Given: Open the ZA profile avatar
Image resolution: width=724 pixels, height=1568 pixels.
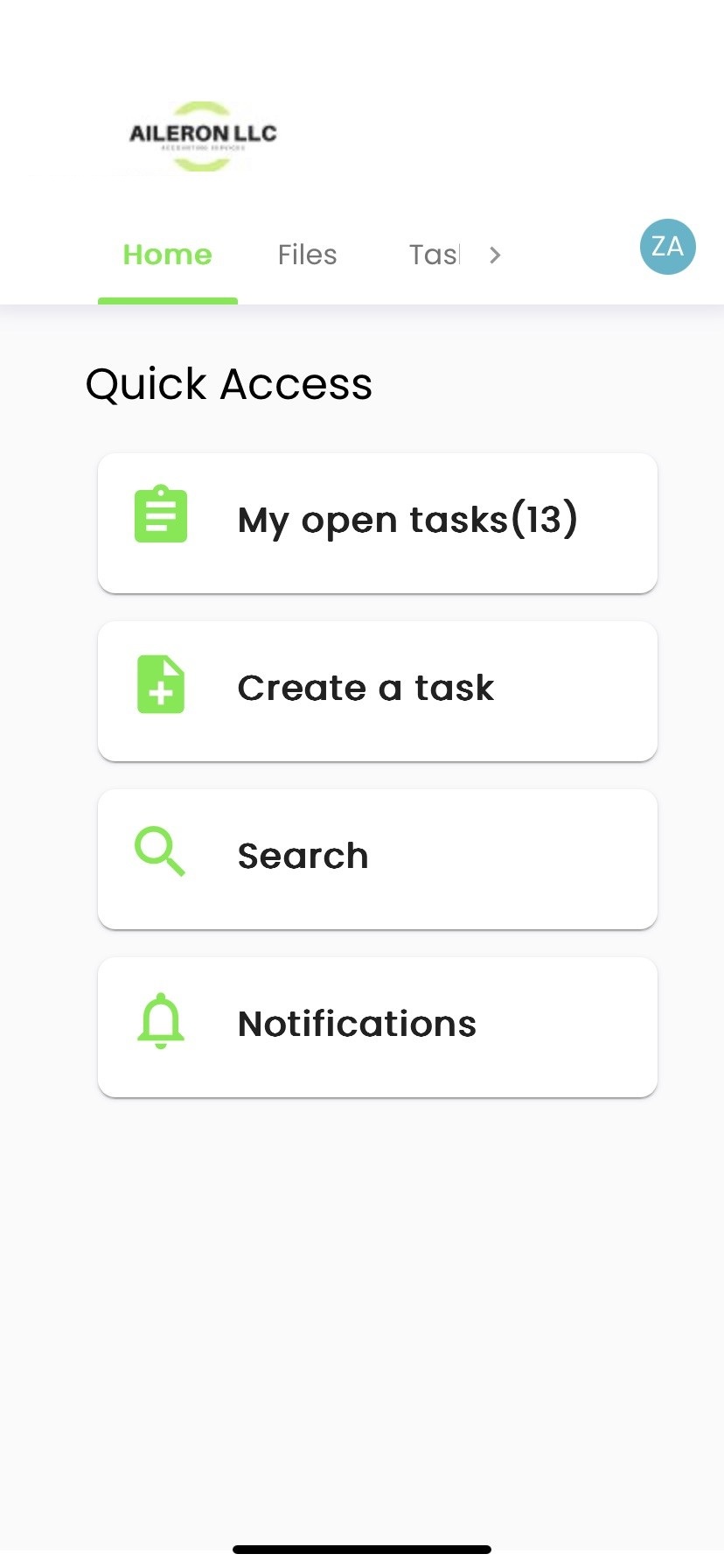Looking at the screenshot, I should [668, 247].
